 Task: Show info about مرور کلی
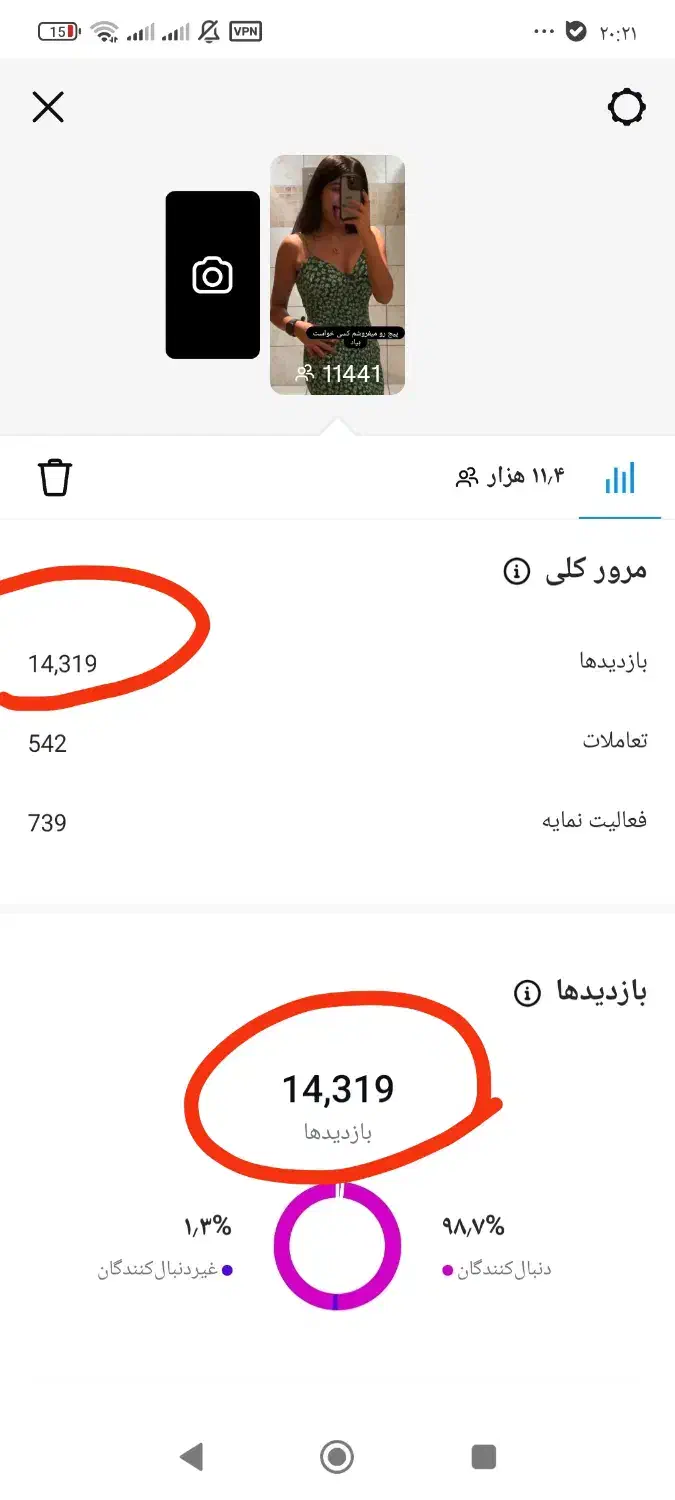(516, 572)
